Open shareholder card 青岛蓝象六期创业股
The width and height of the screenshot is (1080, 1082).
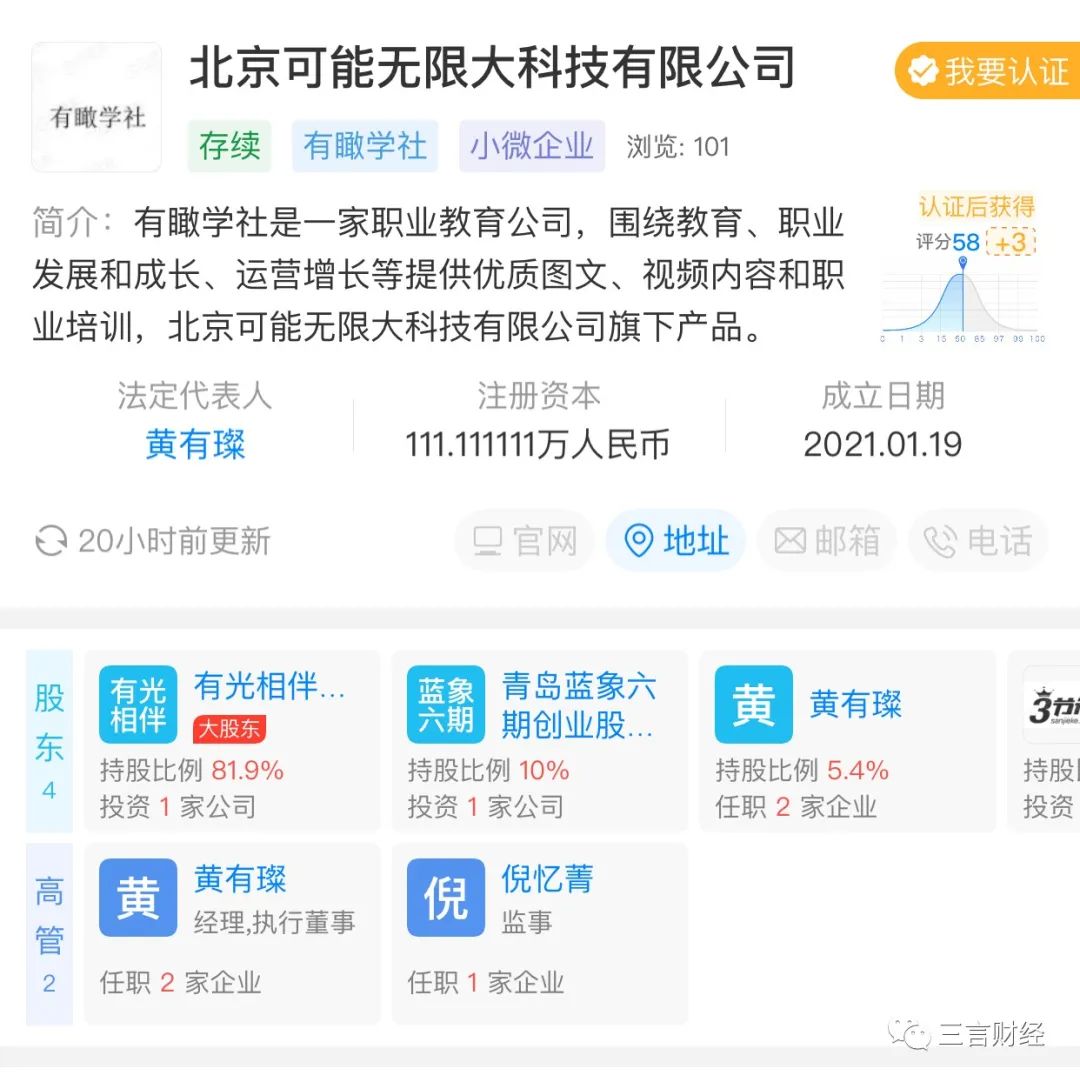(540, 740)
